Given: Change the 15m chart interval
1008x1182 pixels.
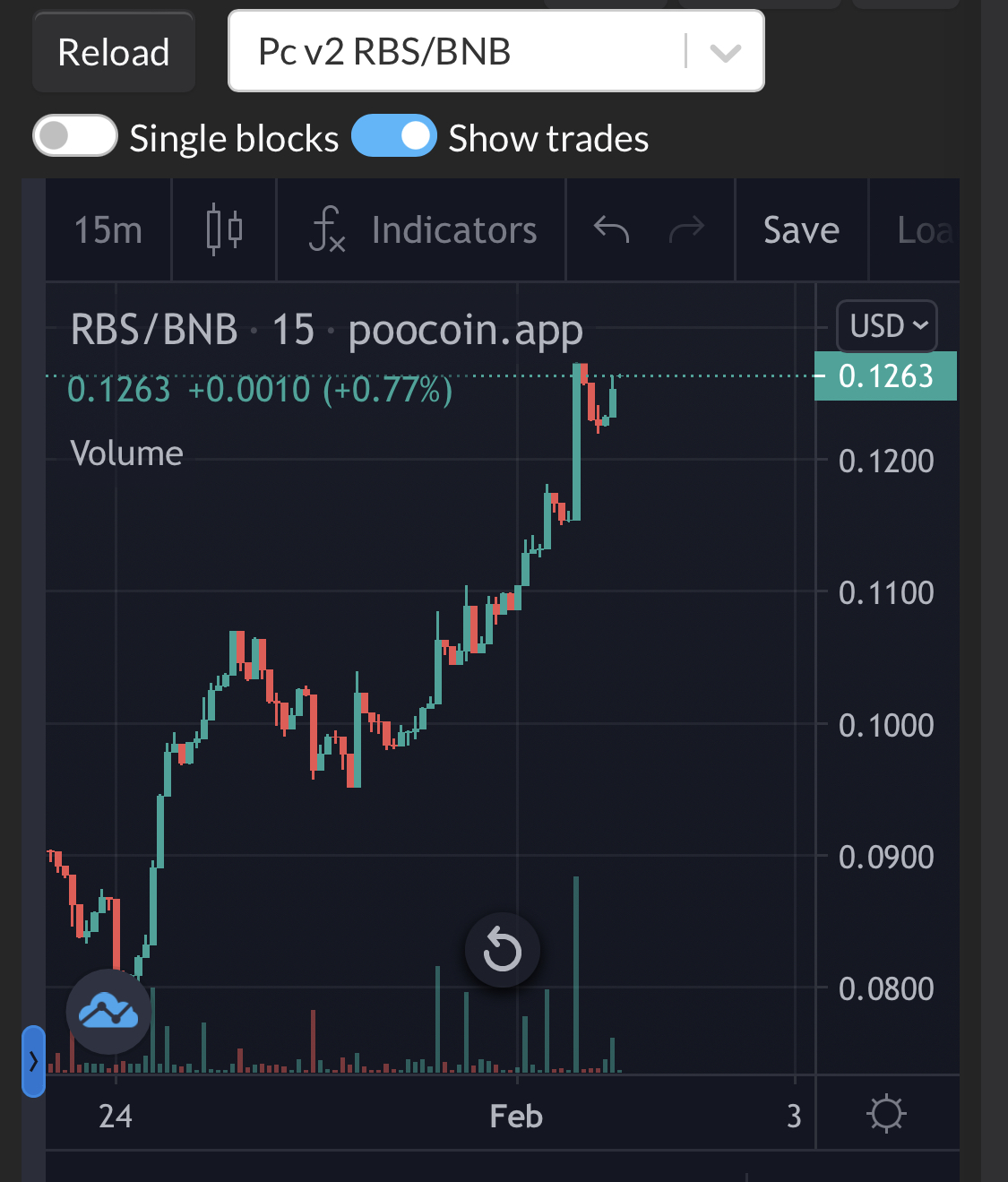Looking at the screenshot, I should (x=108, y=230).
